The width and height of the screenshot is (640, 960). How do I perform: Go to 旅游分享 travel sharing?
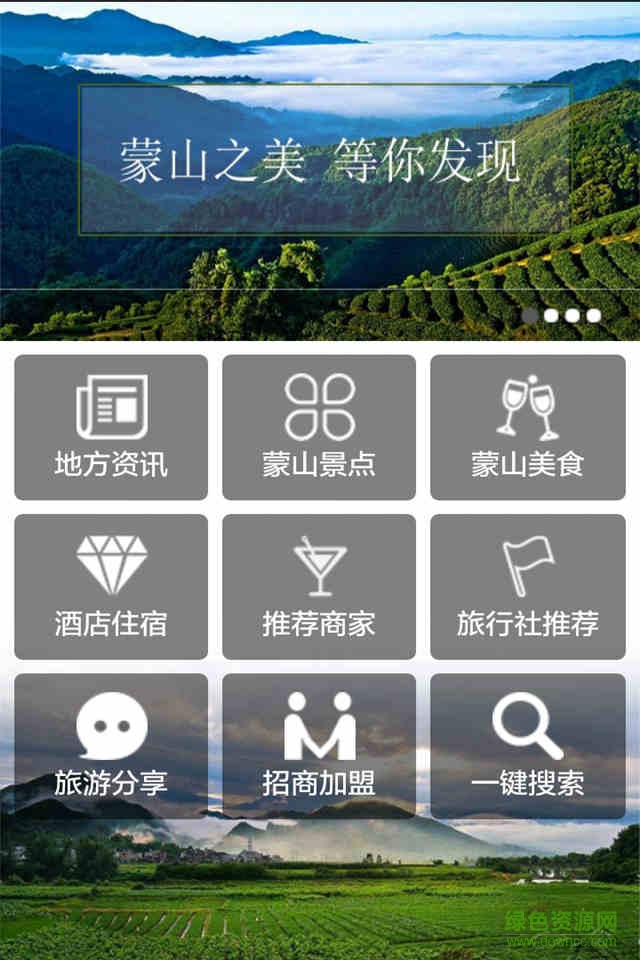(x=111, y=746)
